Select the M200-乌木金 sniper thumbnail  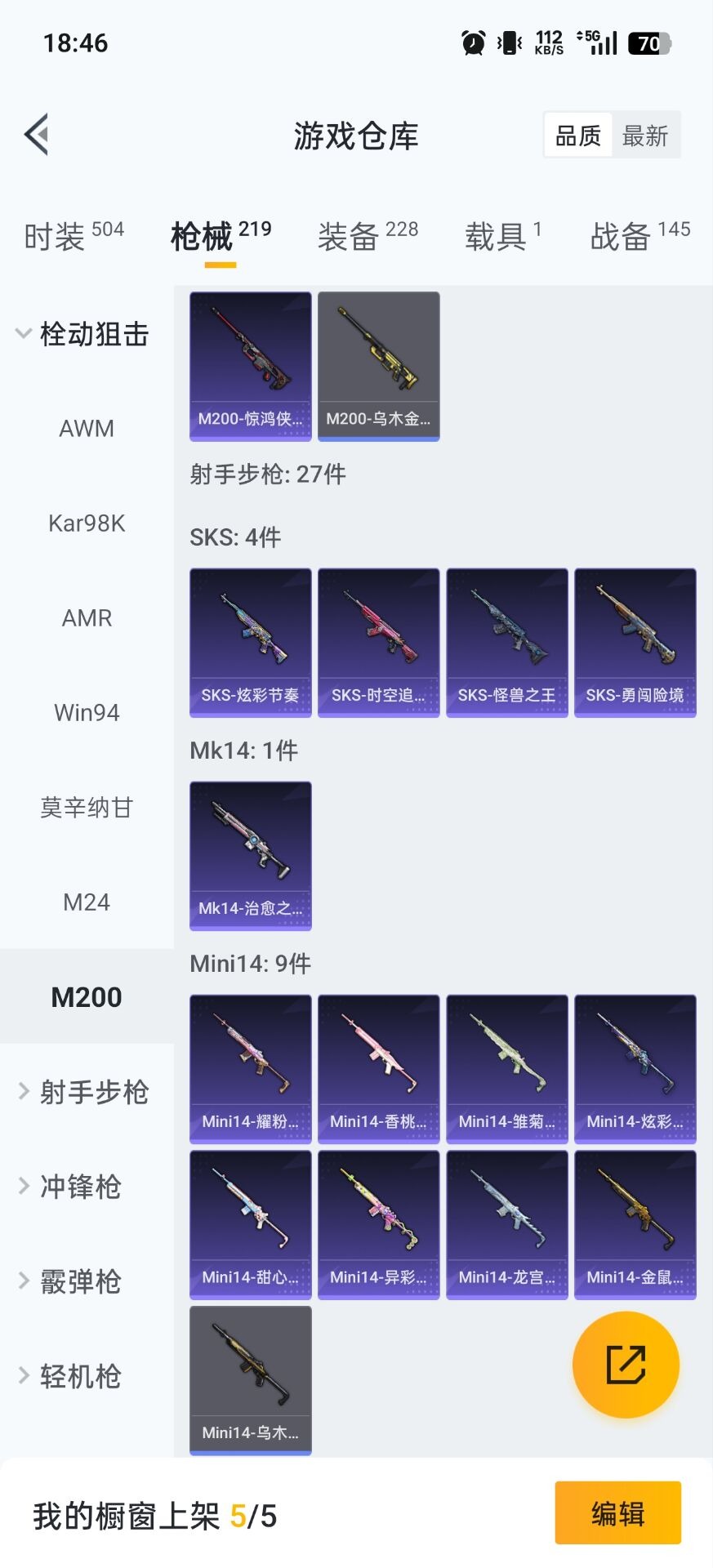tap(378, 365)
